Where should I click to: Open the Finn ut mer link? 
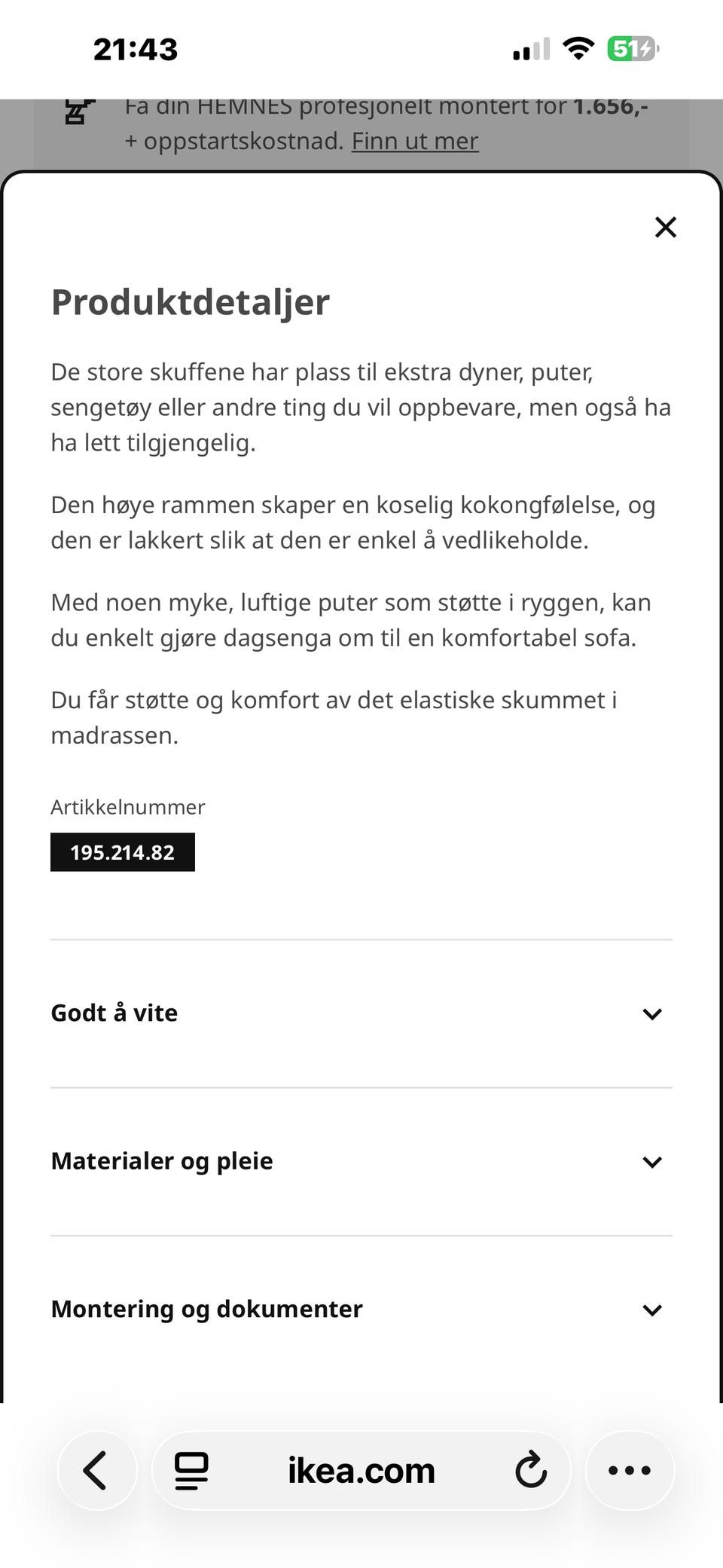coord(416,141)
